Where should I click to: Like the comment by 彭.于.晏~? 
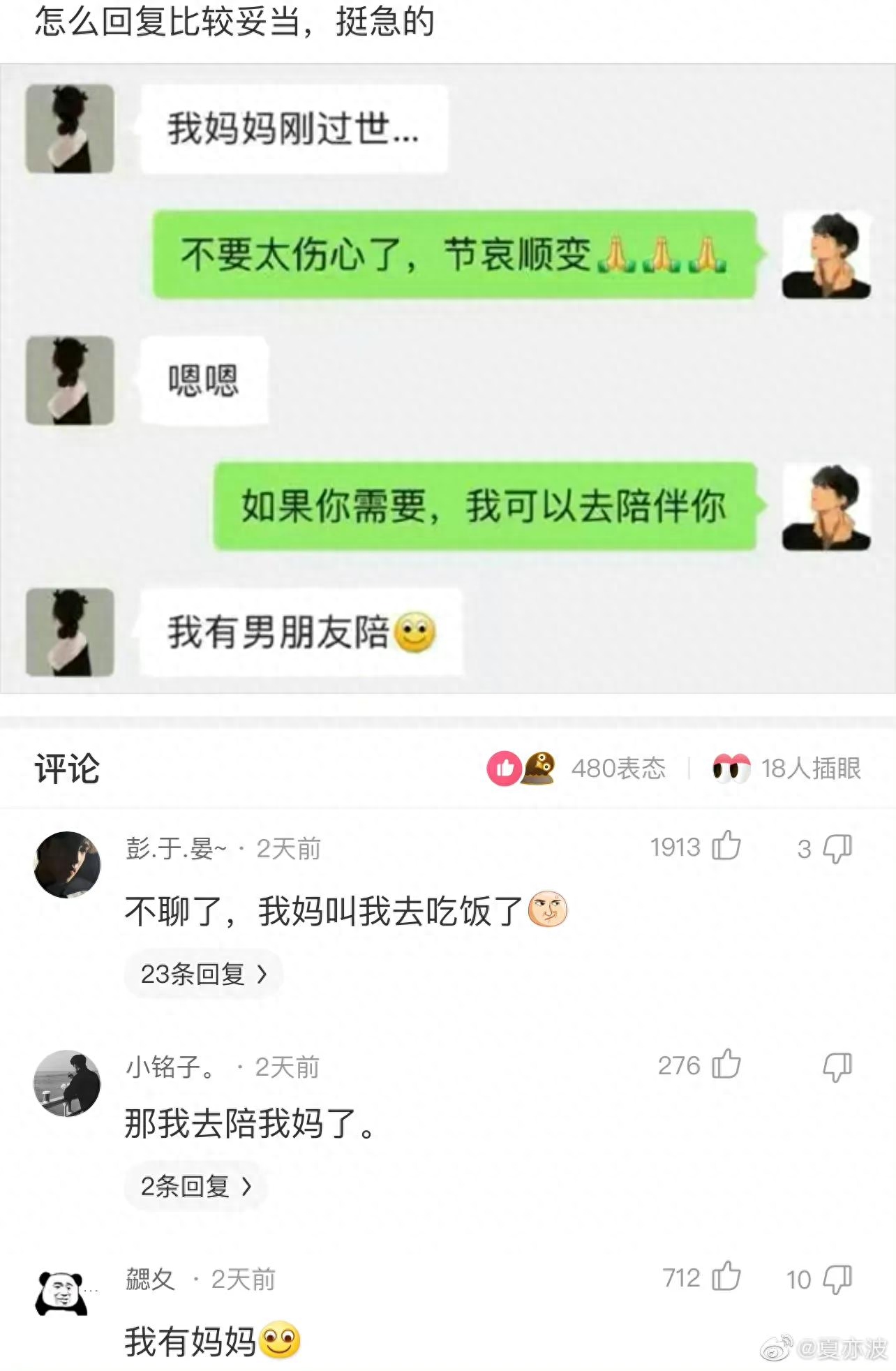(726, 847)
